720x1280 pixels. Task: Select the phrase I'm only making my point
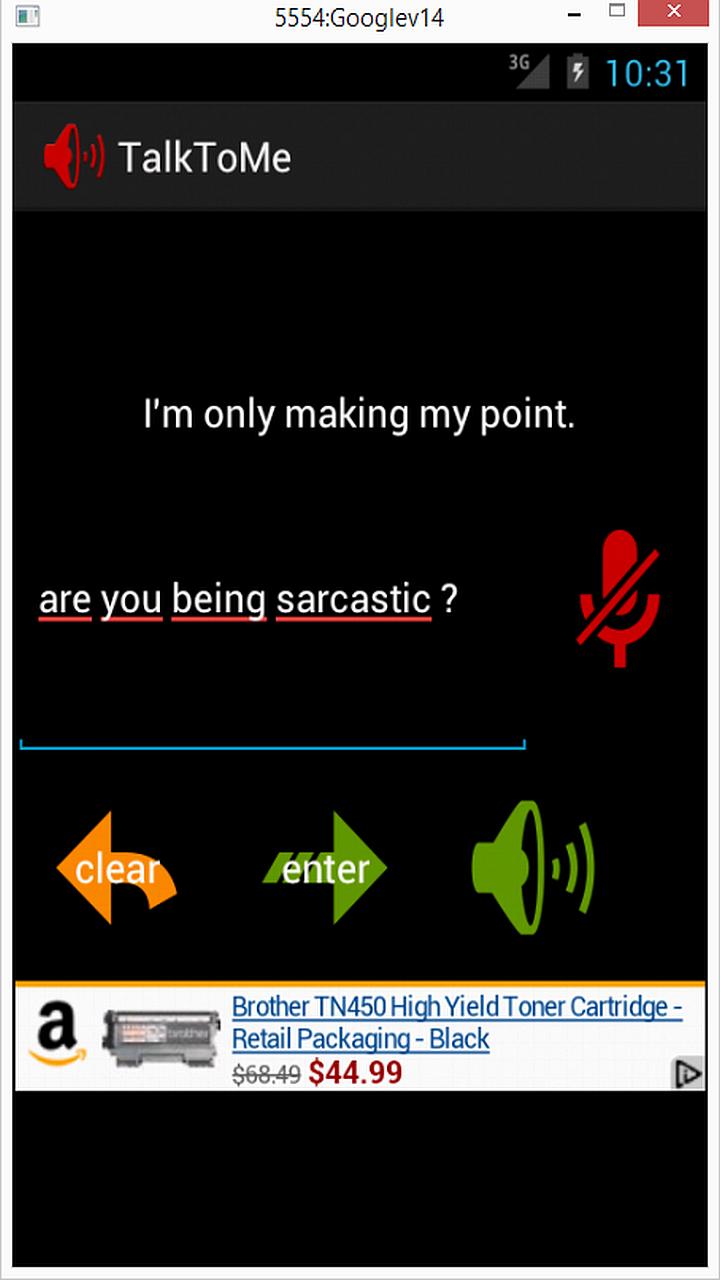358,413
